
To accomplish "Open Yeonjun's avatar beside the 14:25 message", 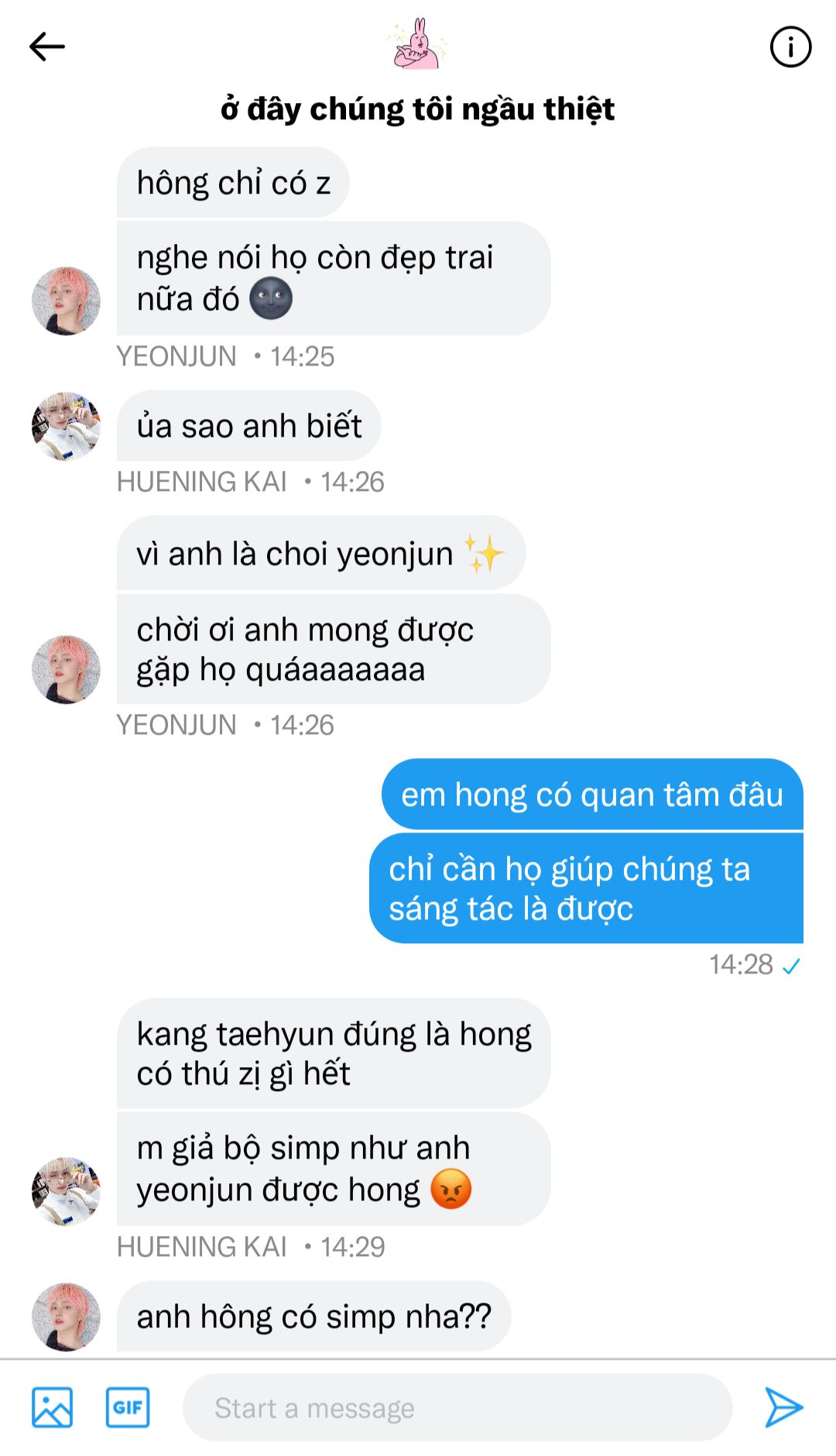I will point(66,301).
